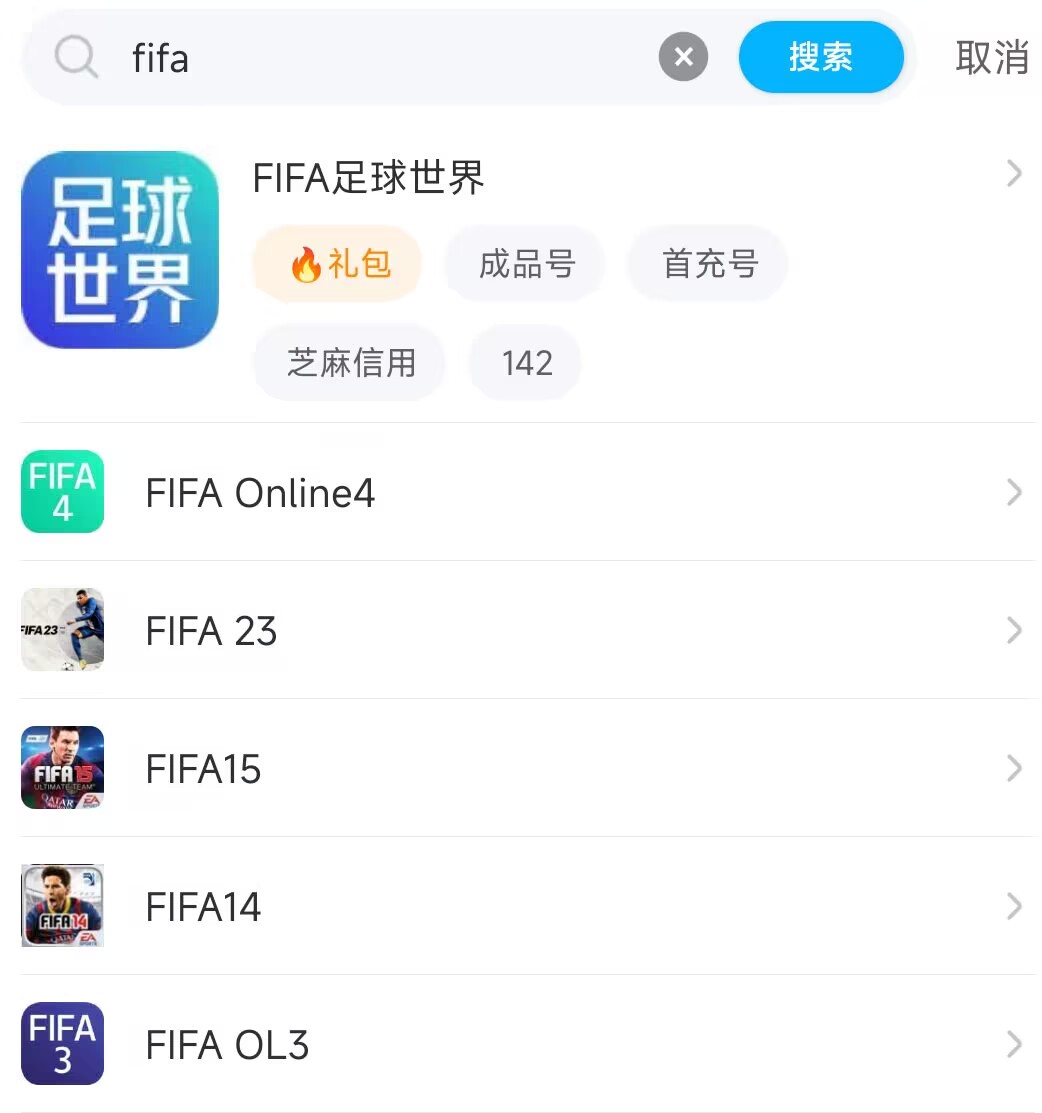Select the 礼包 chip
The height and width of the screenshot is (1113, 1042).
(x=338, y=265)
